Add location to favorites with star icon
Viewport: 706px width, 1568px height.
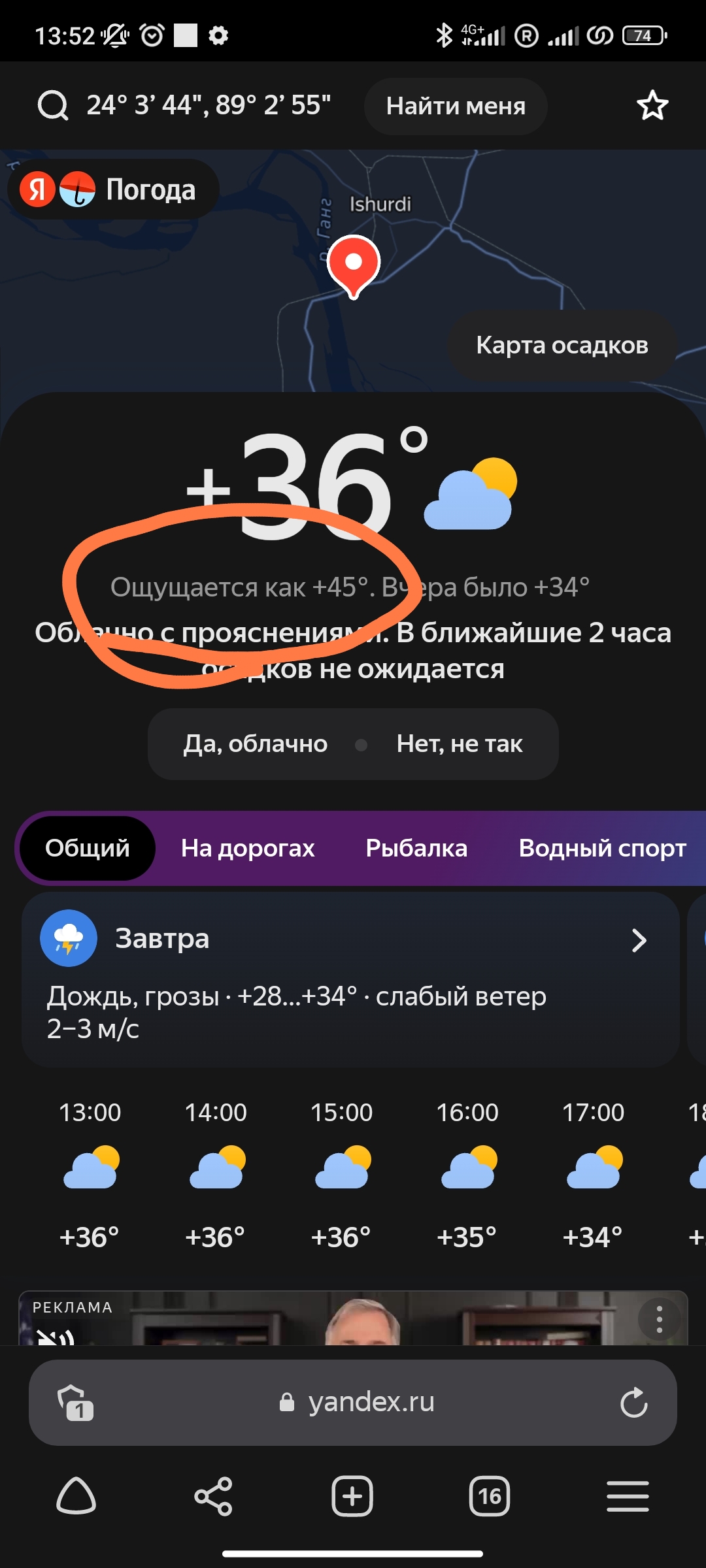click(x=652, y=106)
